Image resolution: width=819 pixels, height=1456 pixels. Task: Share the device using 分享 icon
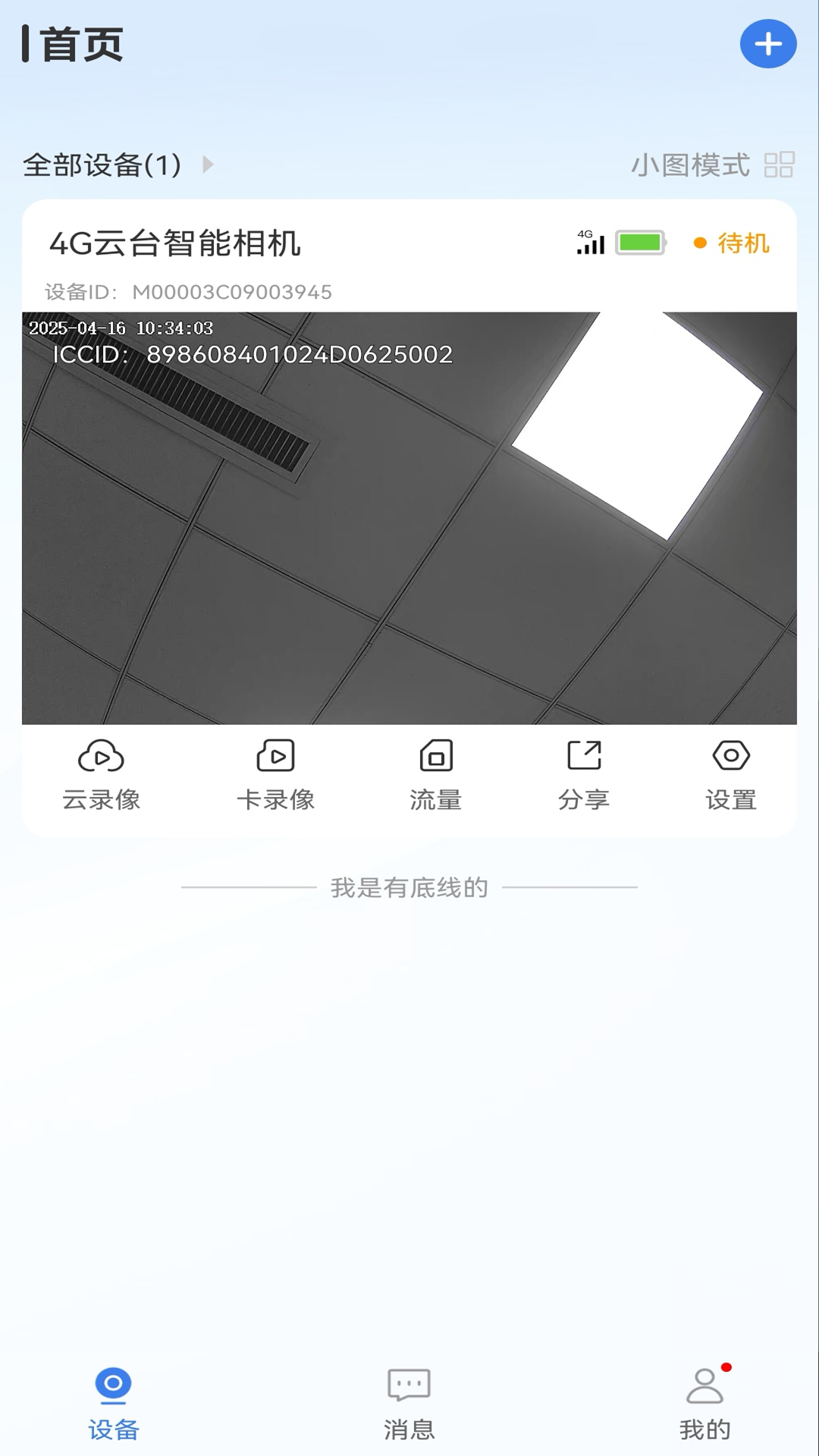coord(584,773)
